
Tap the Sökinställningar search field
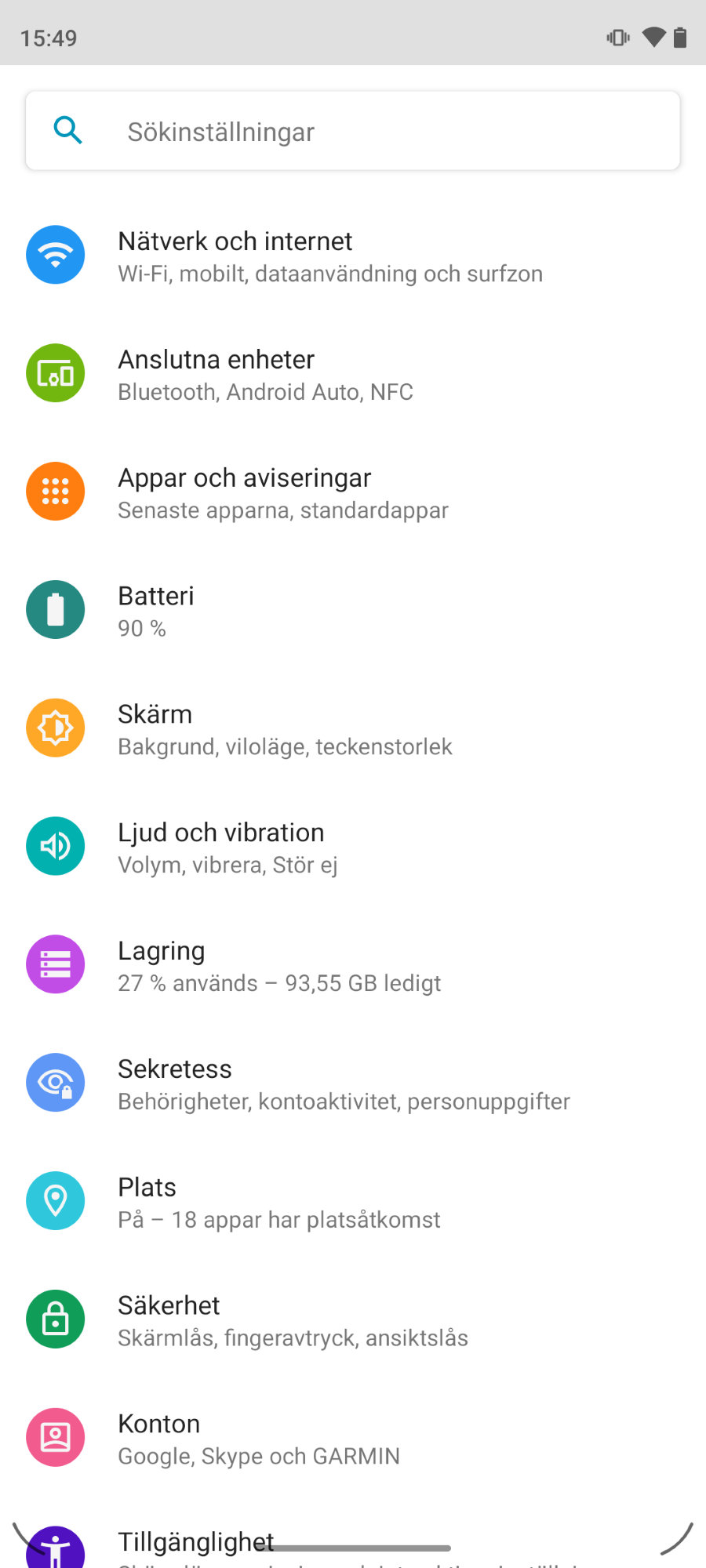click(353, 131)
